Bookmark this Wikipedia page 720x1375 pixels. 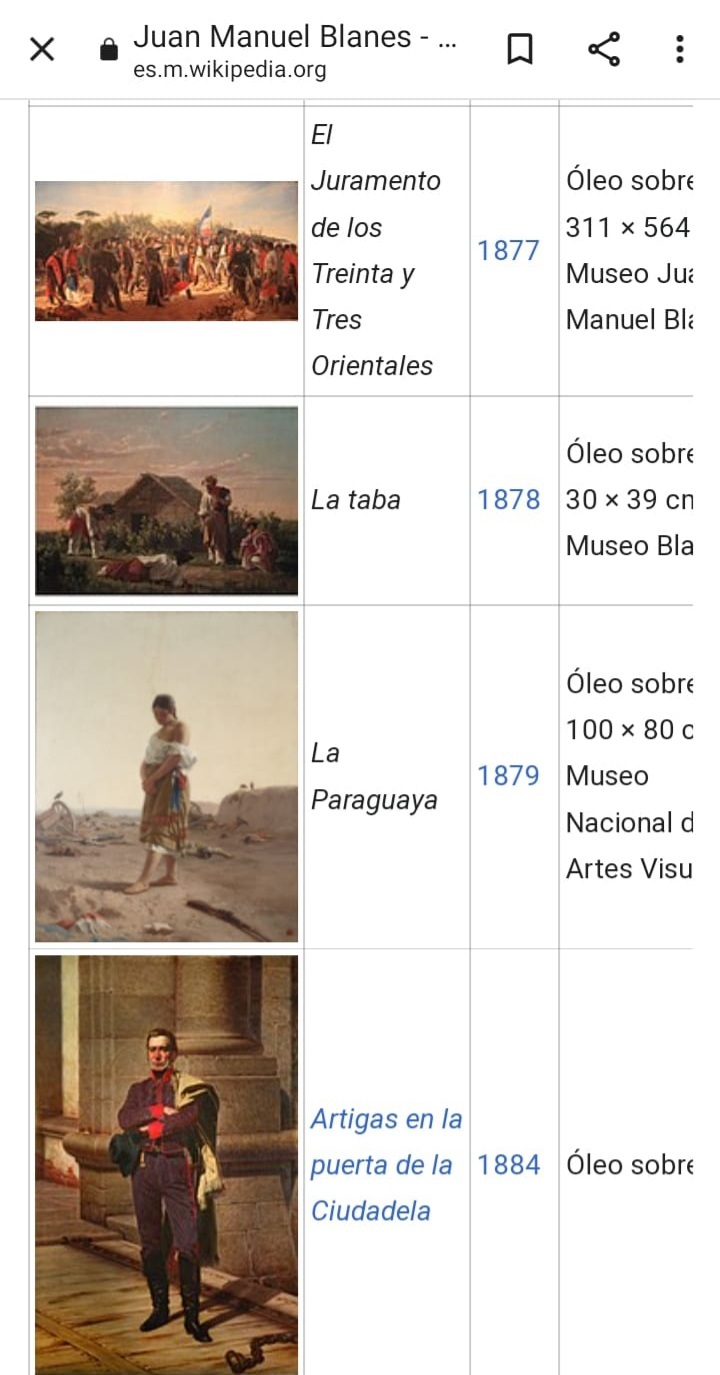tap(520, 49)
